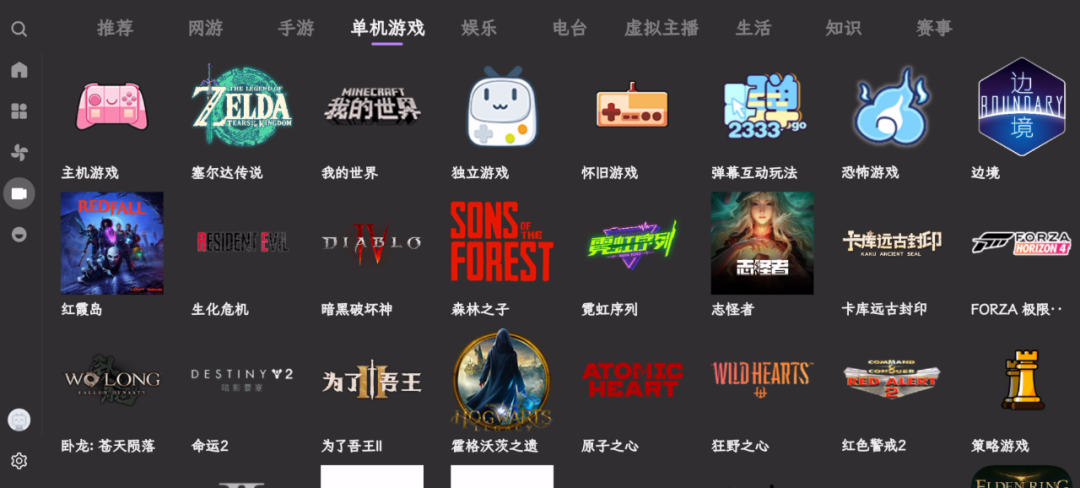Select the 红色警戒2 game tile

pyautogui.click(x=892, y=380)
